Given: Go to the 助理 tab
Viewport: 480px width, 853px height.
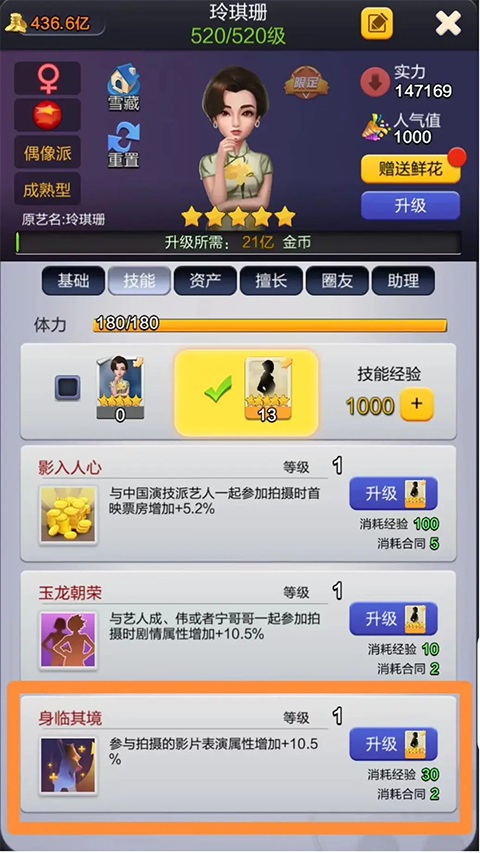Looking at the screenshot, I should coord(403,281).
